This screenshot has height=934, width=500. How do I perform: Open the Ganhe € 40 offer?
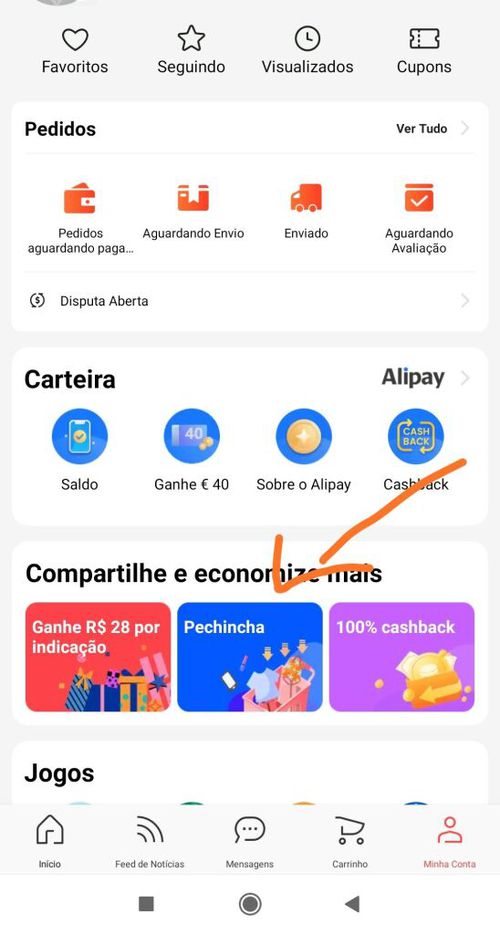(191, 450)
